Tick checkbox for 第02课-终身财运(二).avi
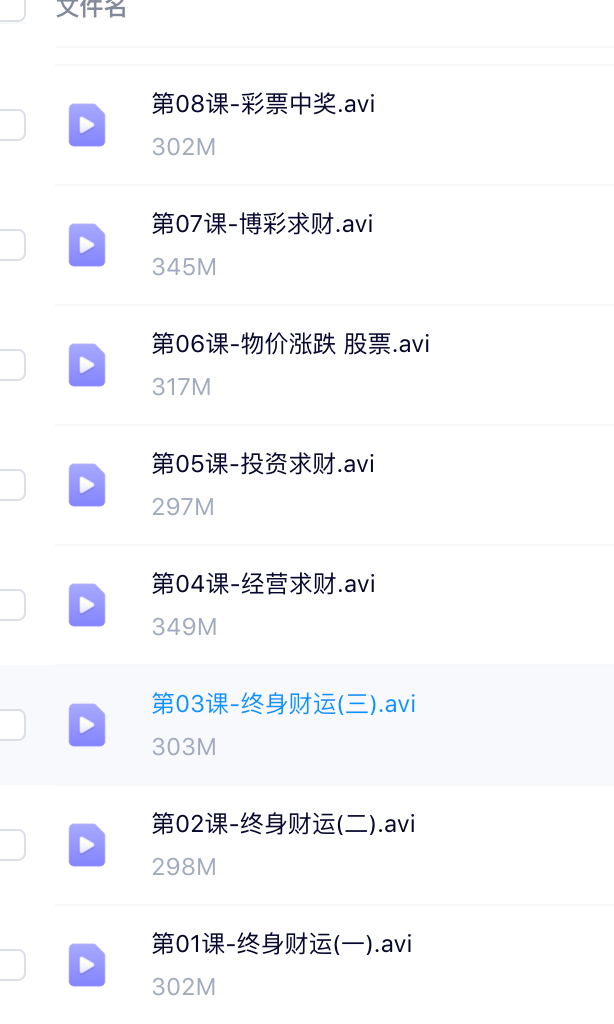The height and width of the screenshot is (1024, 614). [12, 845]
